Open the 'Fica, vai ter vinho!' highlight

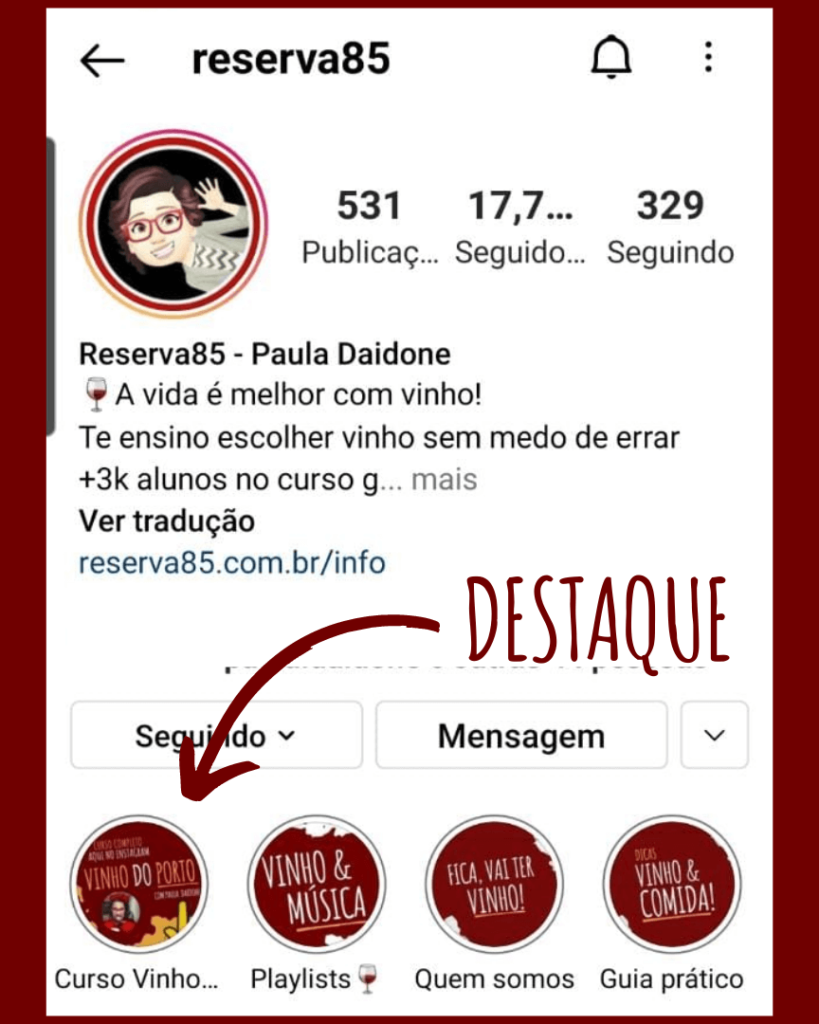[x=494, y=884]
